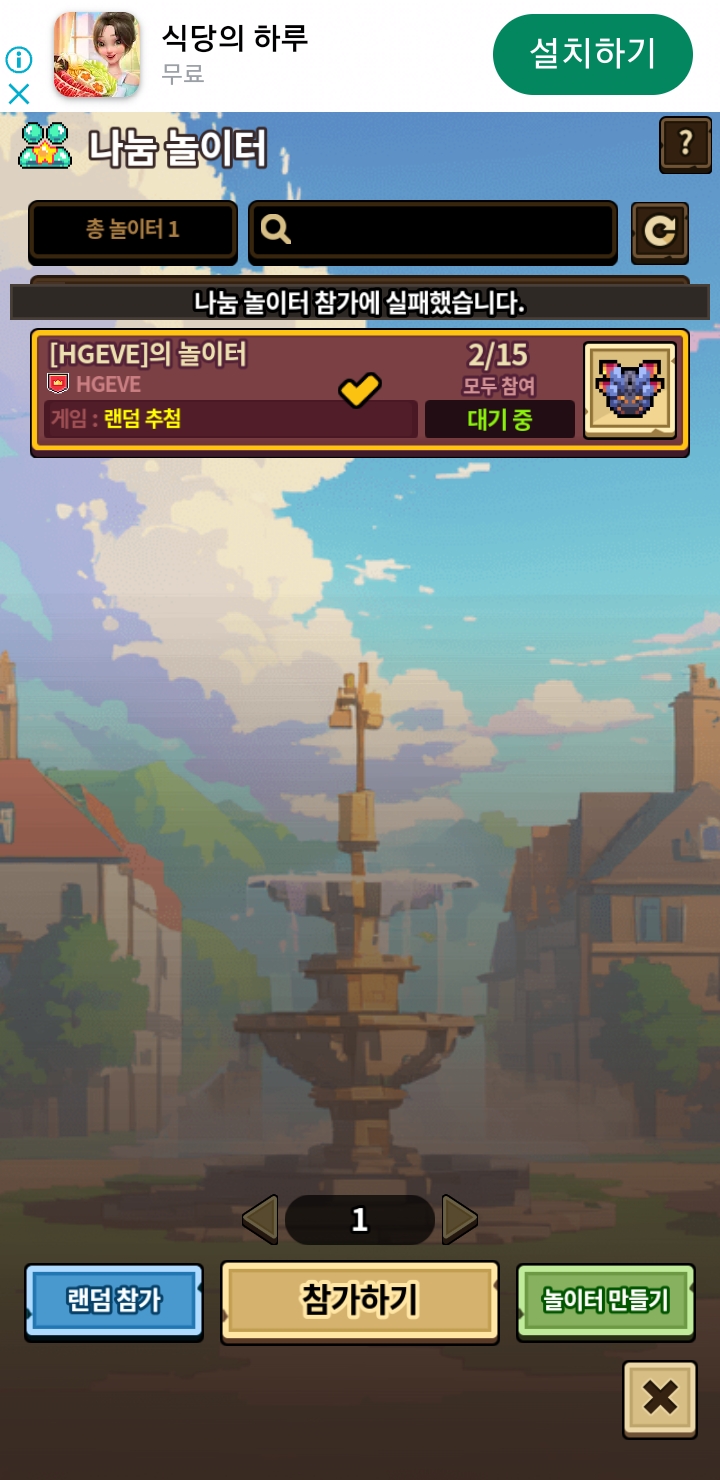The height and width of the screenshot is (1480, 720).
Task: Open the ad info icon
Action: pos(19,60)
